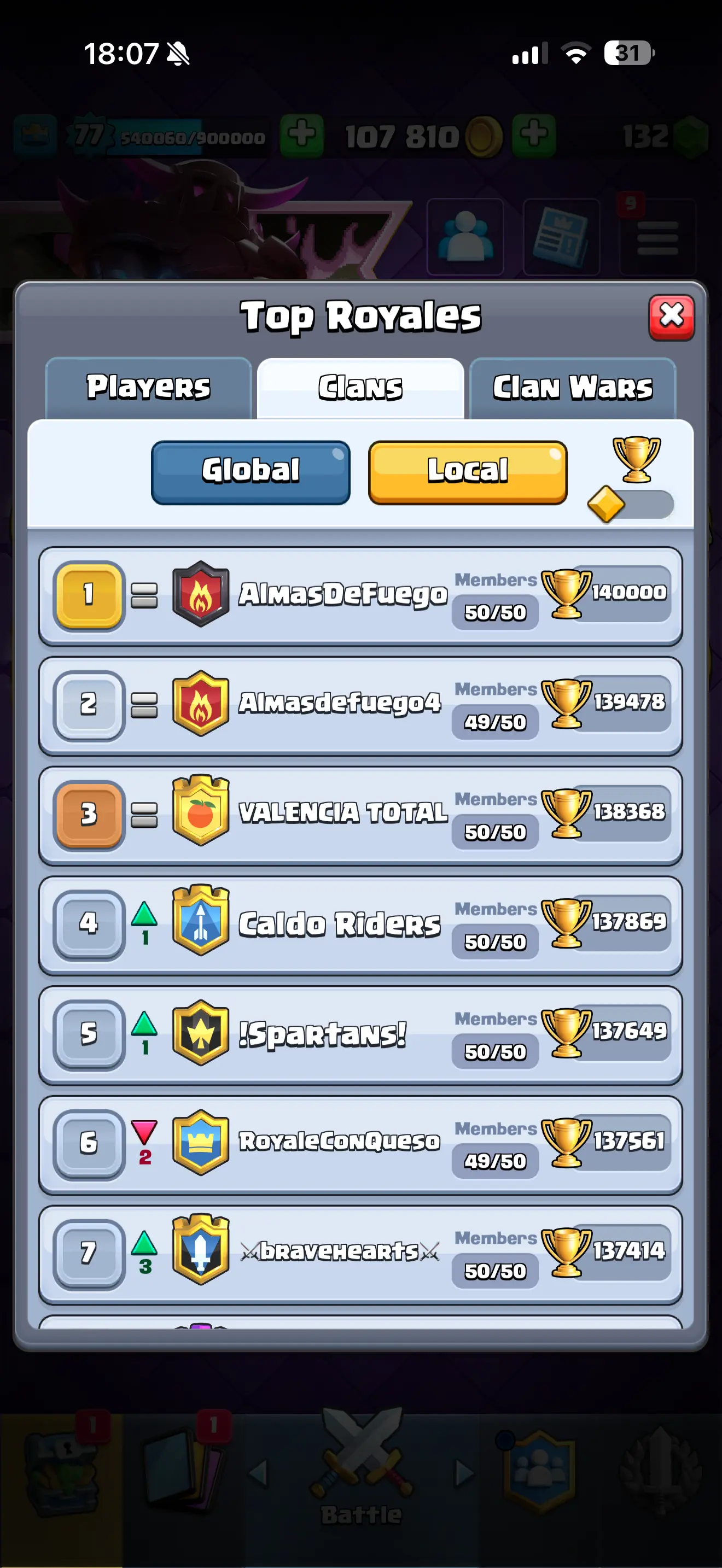Open the AlmasDeFuego clan row

coord(360,595)
